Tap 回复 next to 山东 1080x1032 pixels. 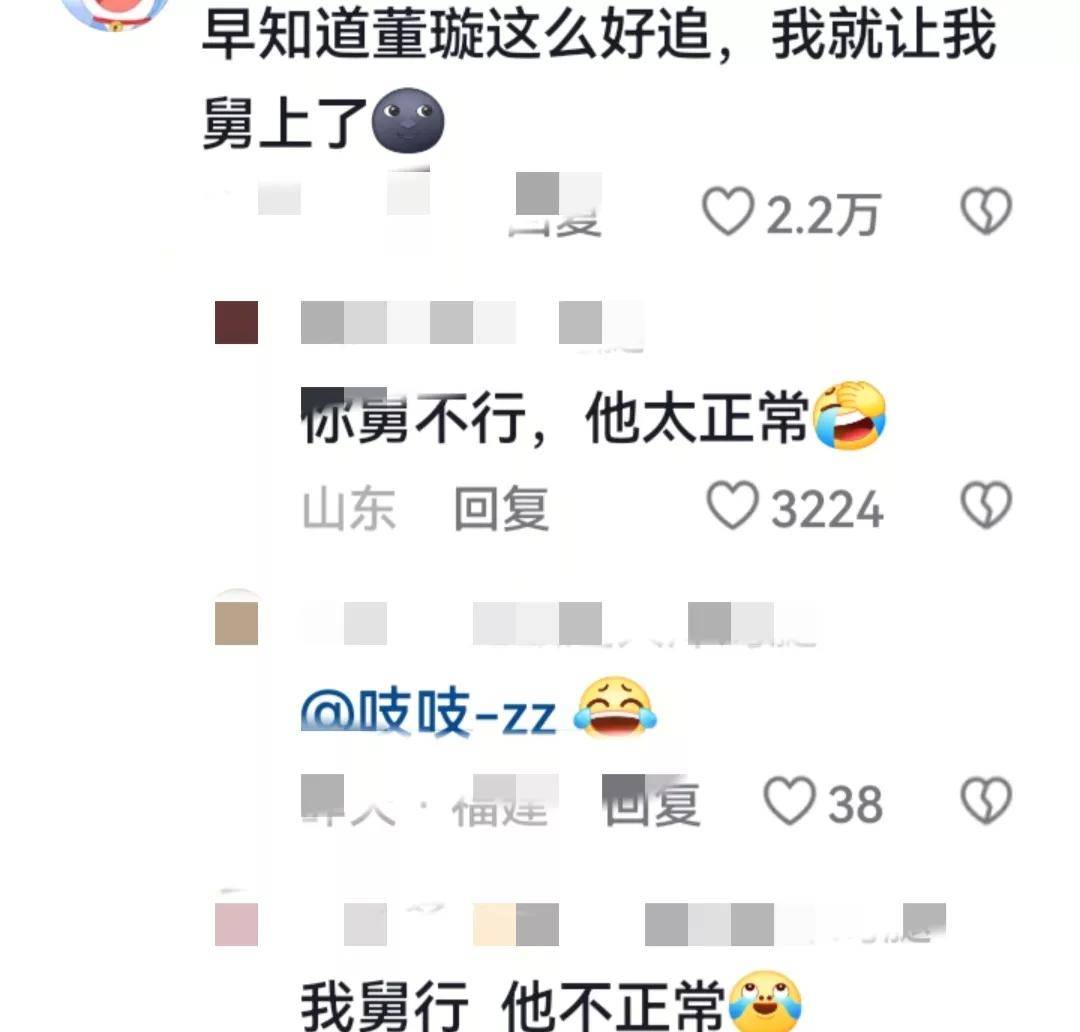point(501,509)
